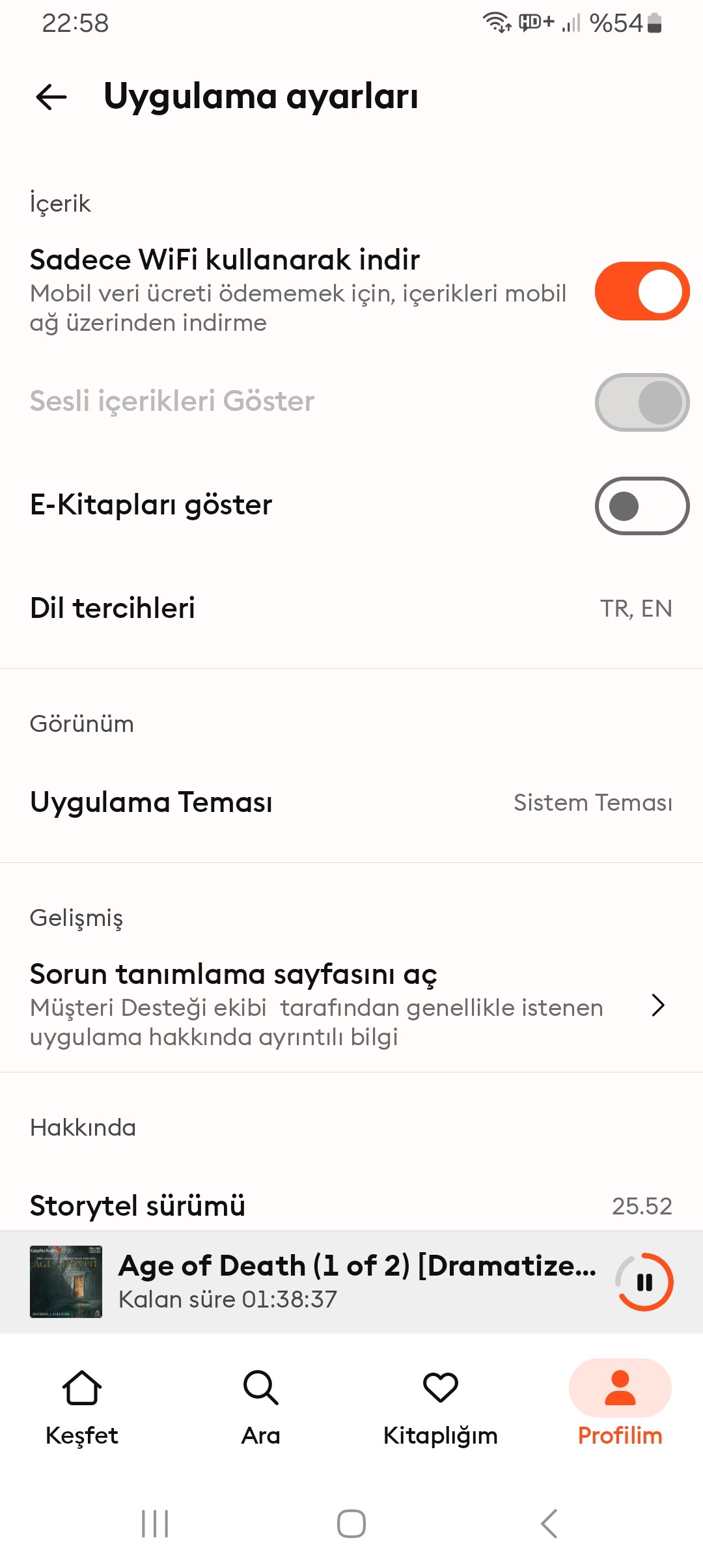Open Dil tercihleri settings

click(x=351, y=608)
